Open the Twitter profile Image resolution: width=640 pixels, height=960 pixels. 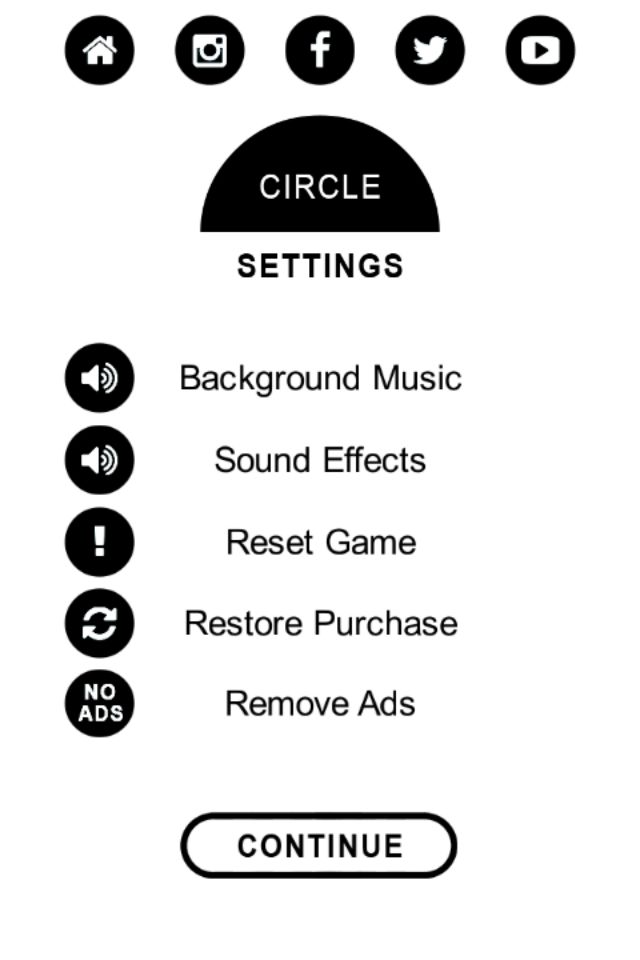[430, 50]
